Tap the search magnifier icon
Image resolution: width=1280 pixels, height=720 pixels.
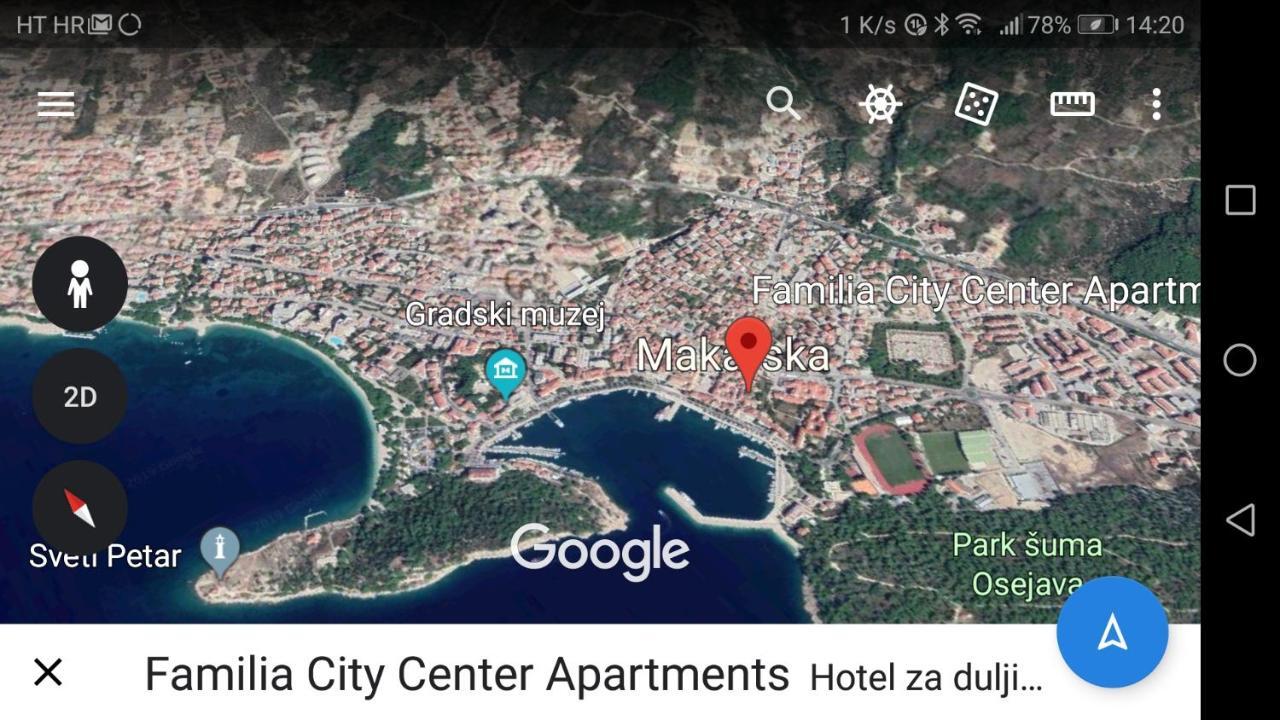click(x=783, y=103)
